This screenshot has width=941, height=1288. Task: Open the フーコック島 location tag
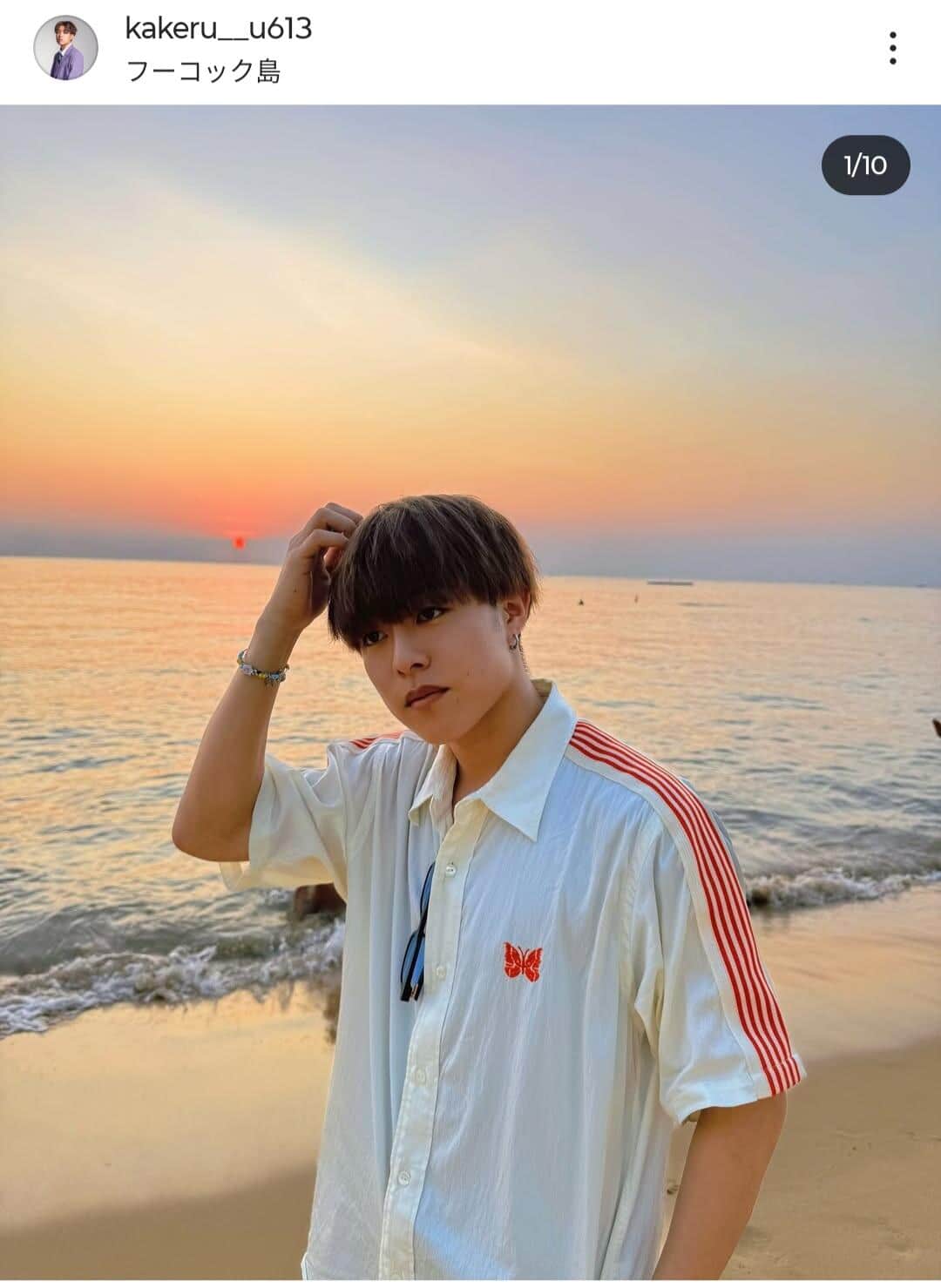(203, 71)
